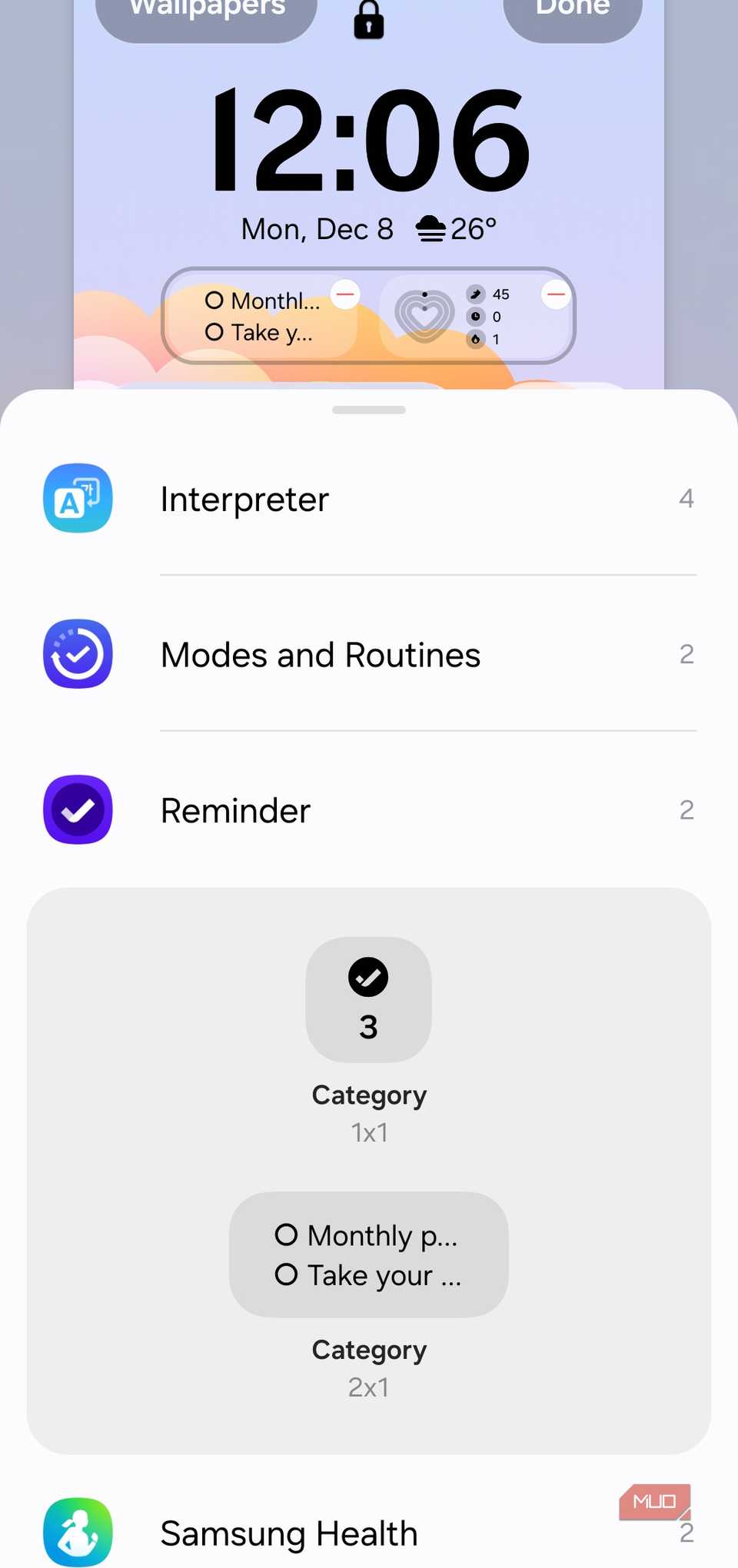Expand the Interpreter widget list
Screen dimensions: 738x1568
tap(686, 498)
